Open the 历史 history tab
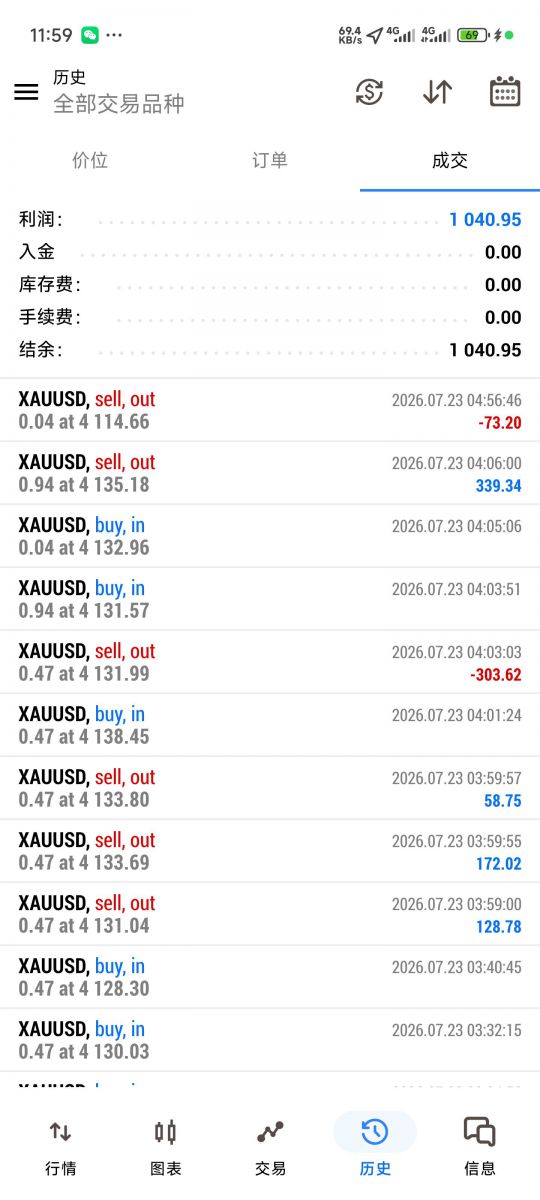Viewport: 540px width, 1200px height. pyautogui.click(x=375, y=1146)
